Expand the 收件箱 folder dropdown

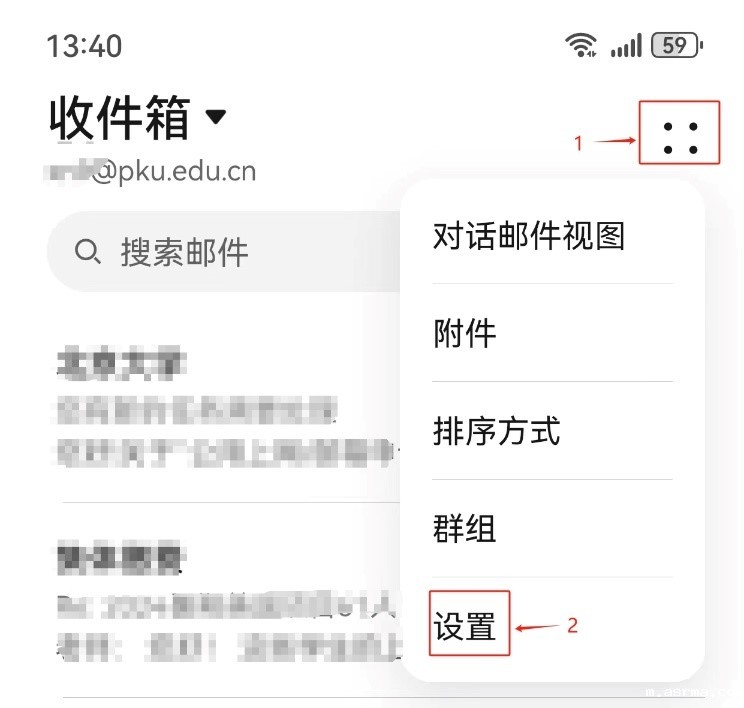pos(215,118)
